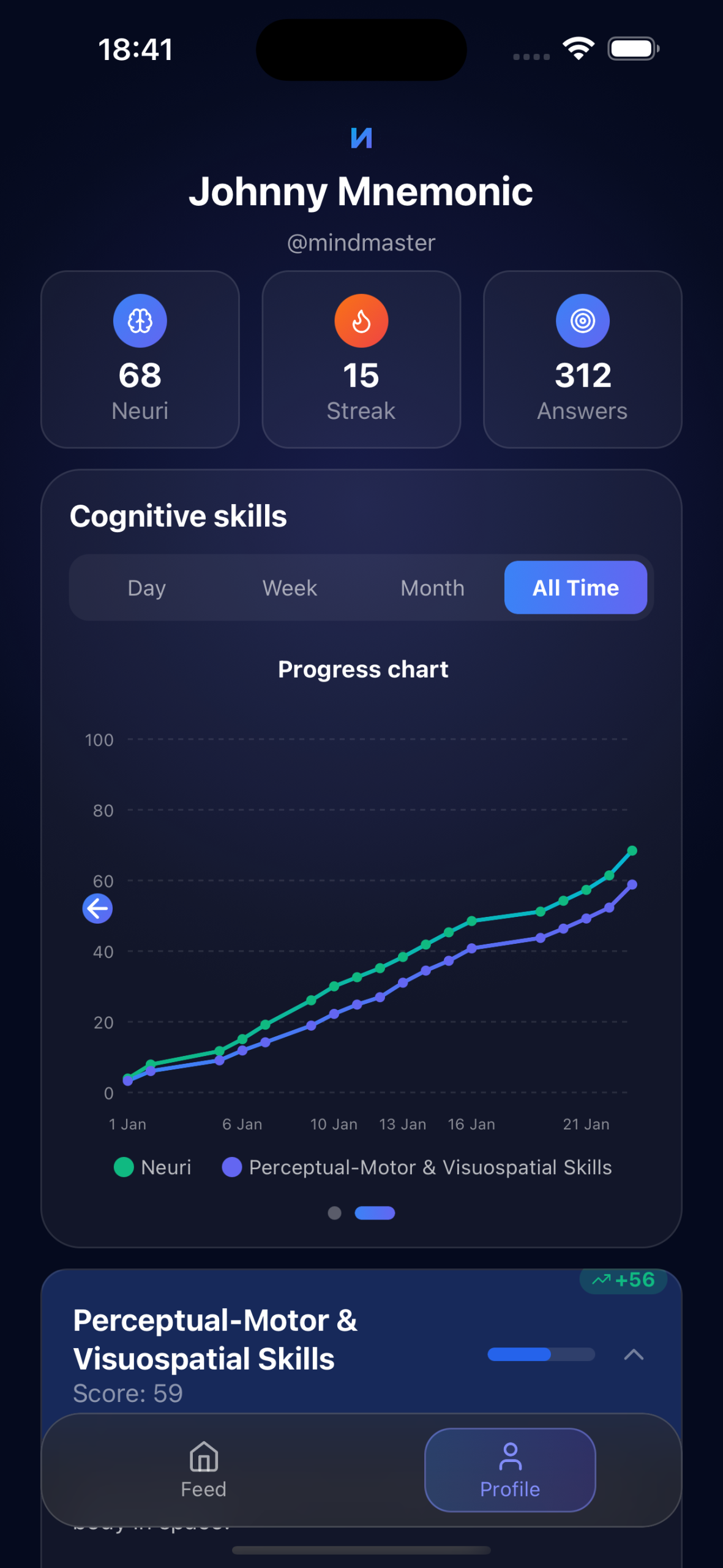Toggle Neuri series in chart legend
723x1568 pixels.
pos(153,1167)
